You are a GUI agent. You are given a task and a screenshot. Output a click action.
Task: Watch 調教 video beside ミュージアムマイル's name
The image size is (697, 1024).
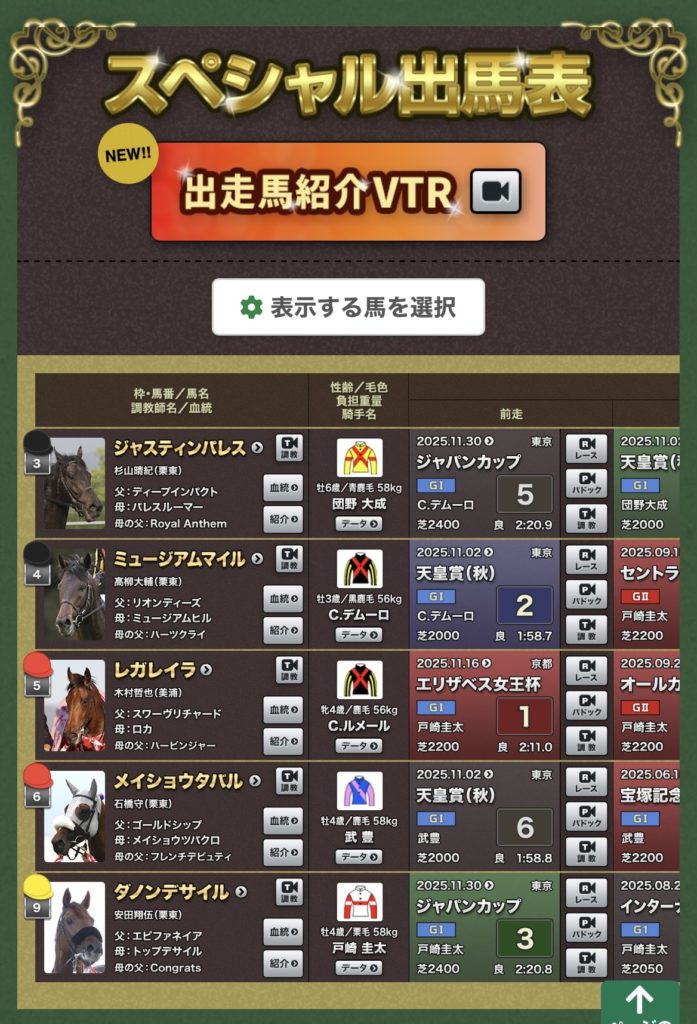pos(289,558)
